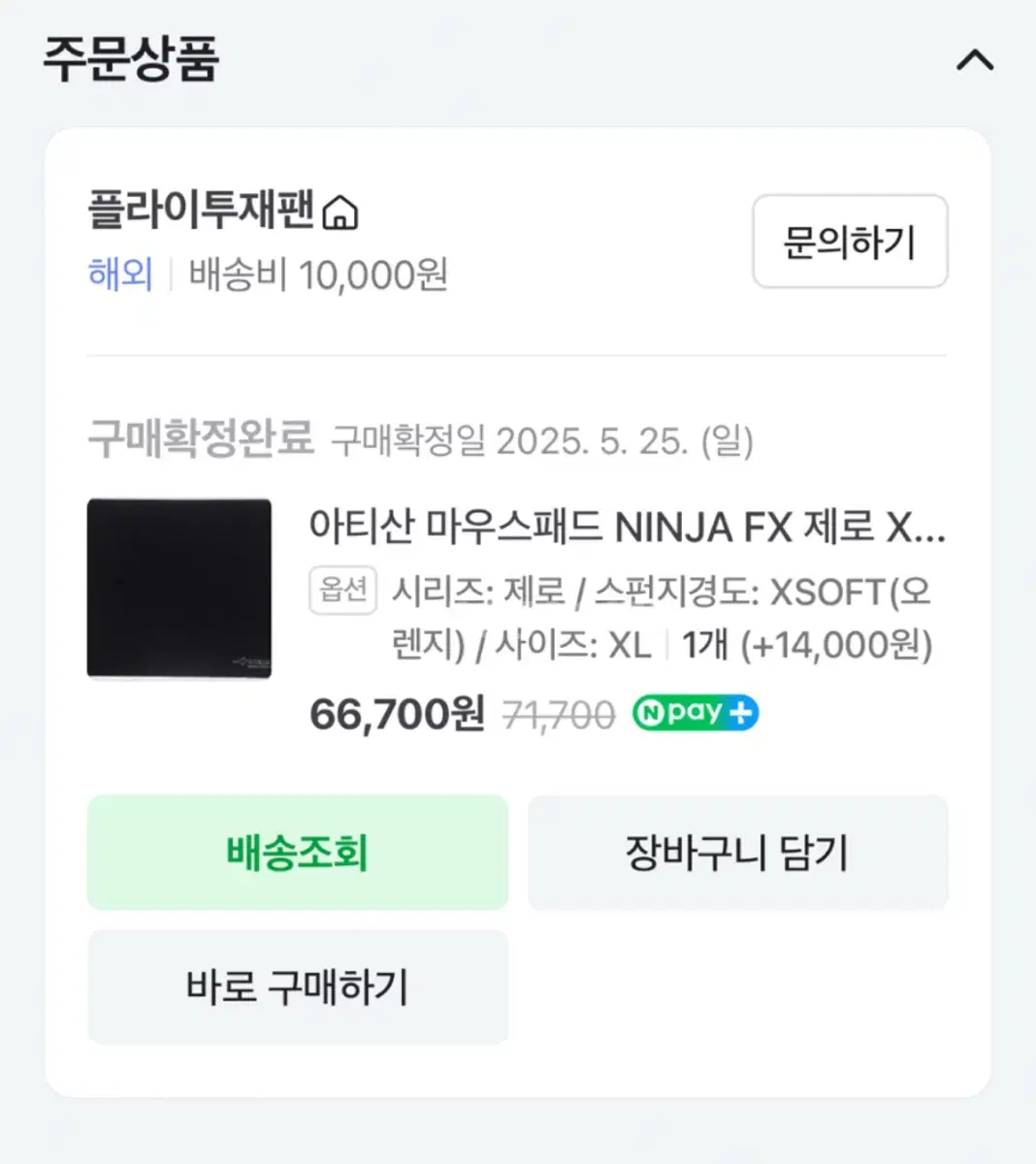This screenshot has height=1164, width=1036.
Task: Open the 문의하기 inquiry button
Action: click(x=850, y=242)
